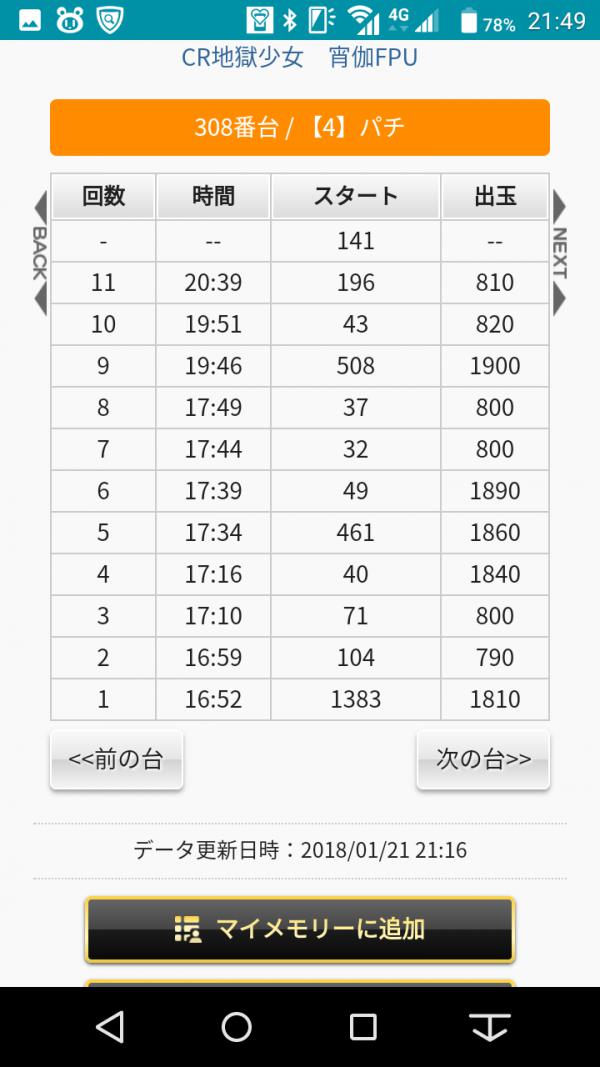
Task: Open the CR地獄少女 宵伽FPU machine link
Action: pos(299,58)
